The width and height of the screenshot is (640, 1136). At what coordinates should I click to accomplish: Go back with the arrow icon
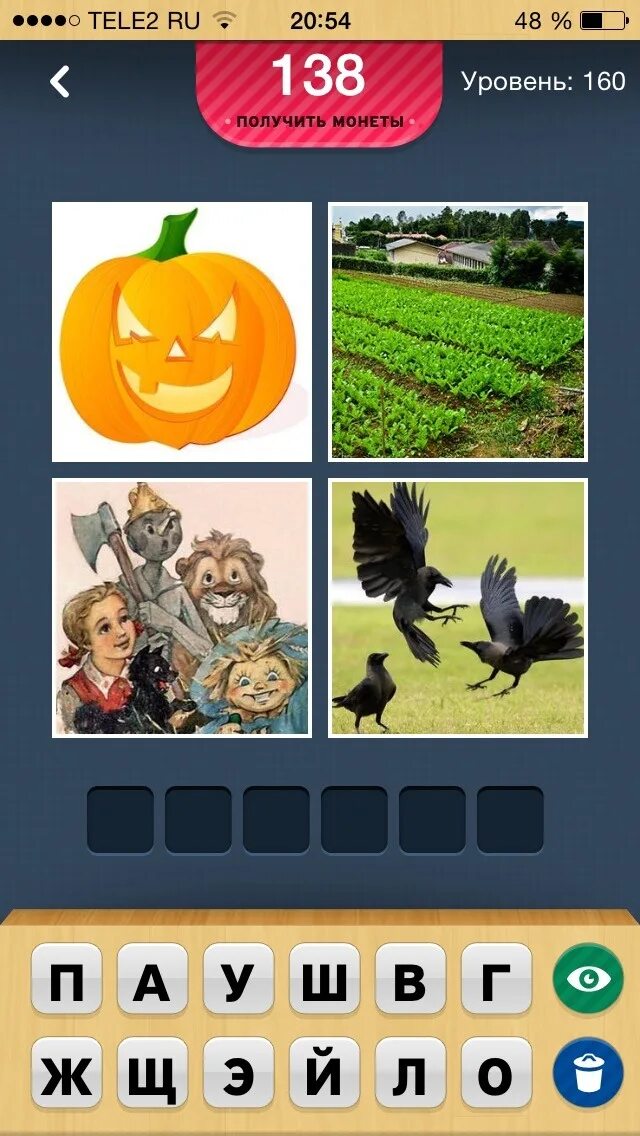pyautogui.click(x=59, y=81)
